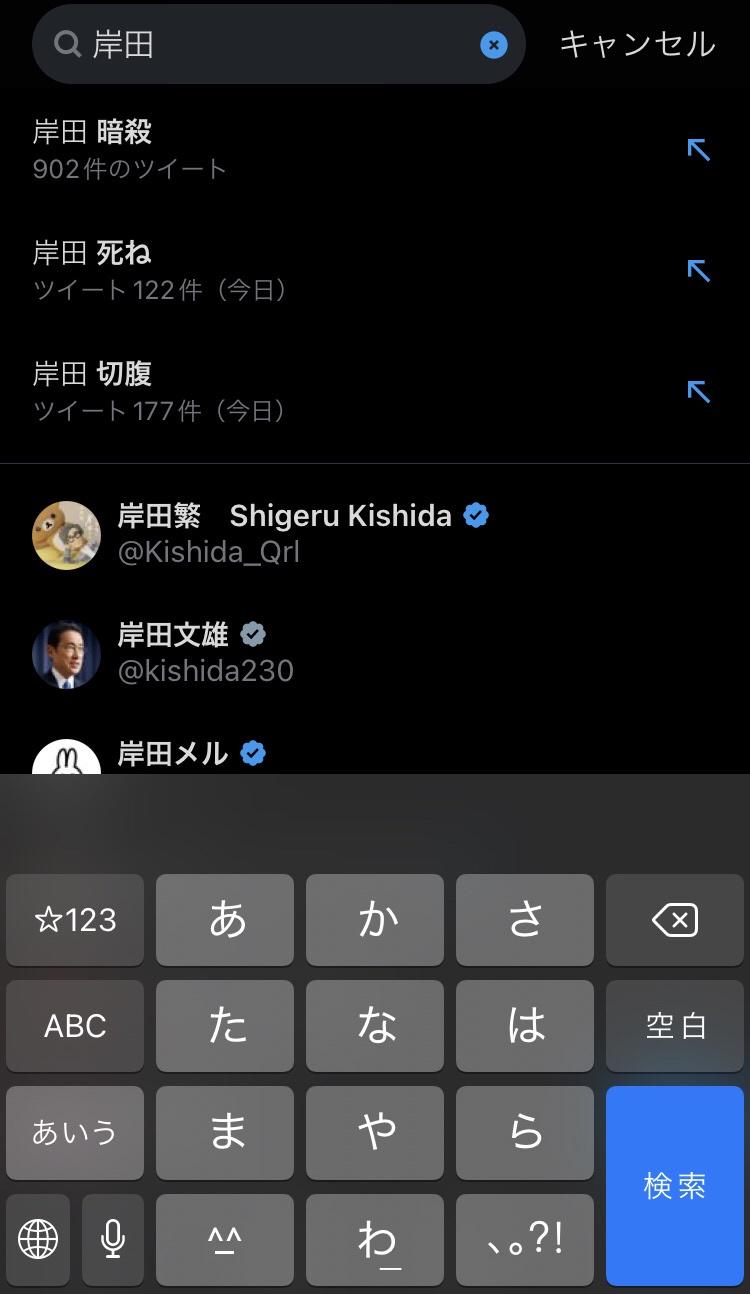Tap the search field containing 岸田

coord(270,45)
